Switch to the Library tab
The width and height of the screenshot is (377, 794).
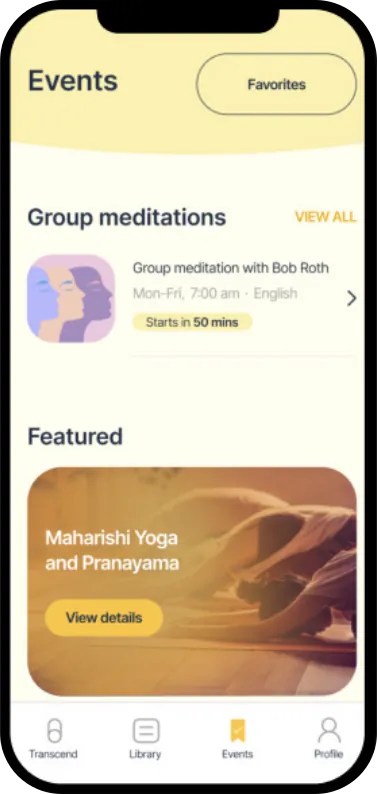pos(145,739)
